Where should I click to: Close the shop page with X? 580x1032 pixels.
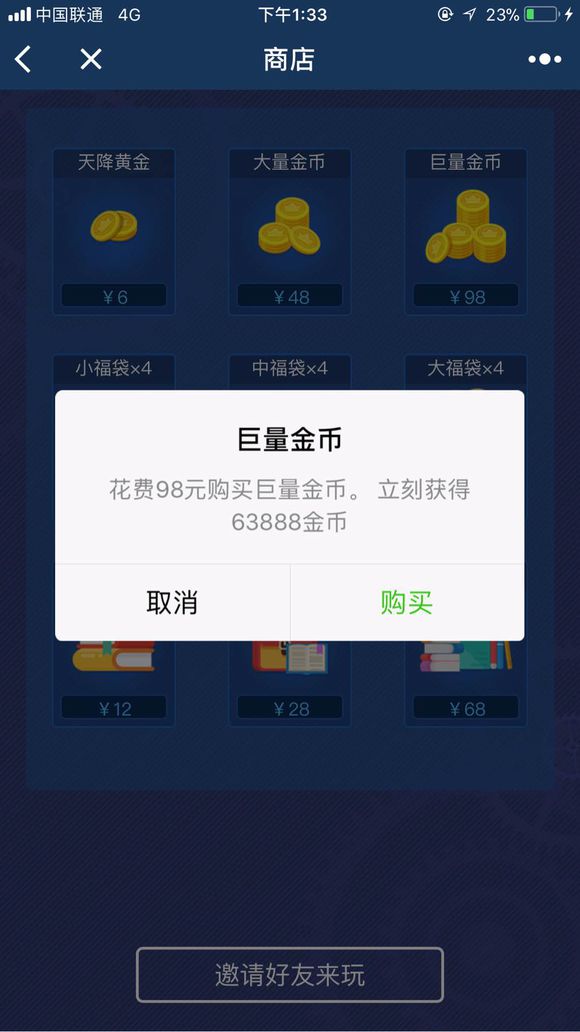91,59
